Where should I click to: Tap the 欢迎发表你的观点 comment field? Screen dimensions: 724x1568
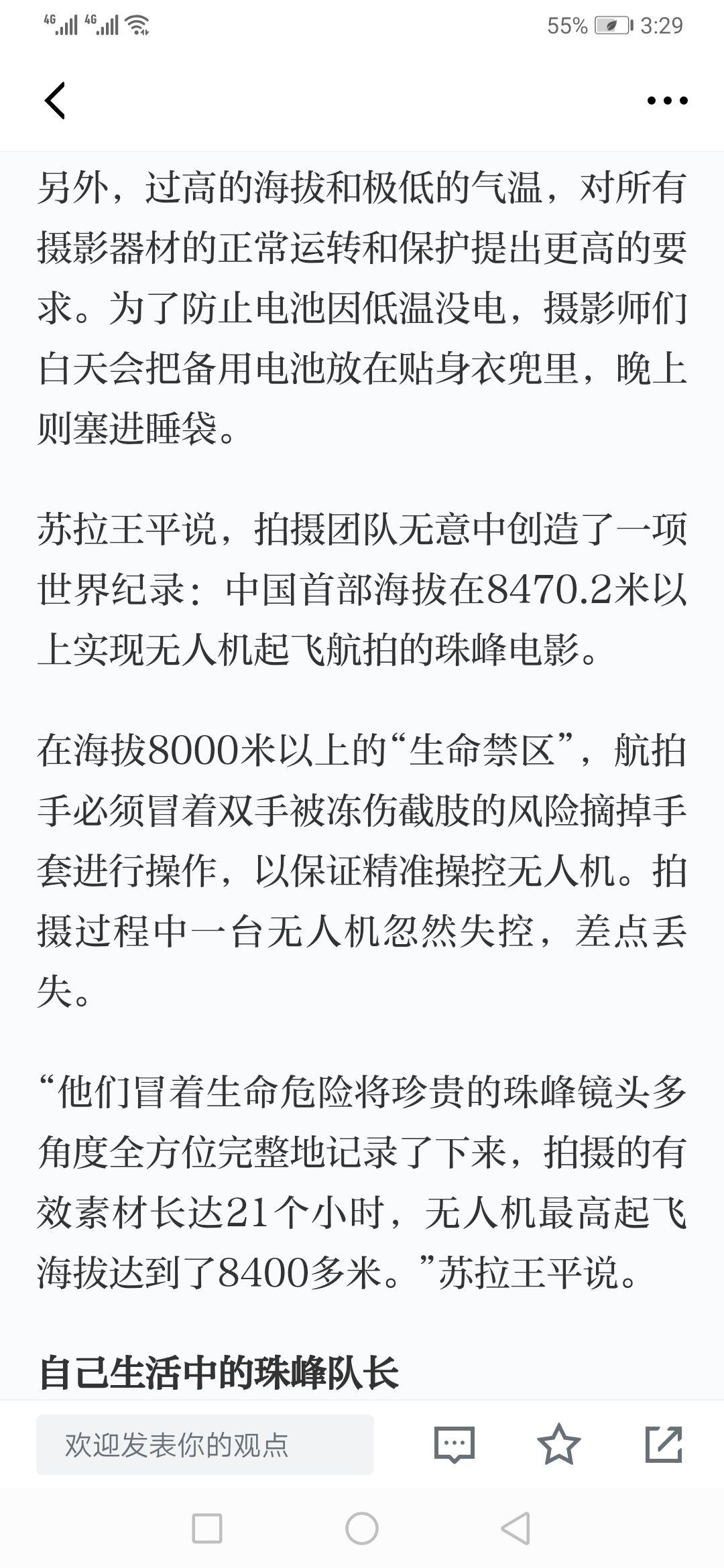point(205,1444)
